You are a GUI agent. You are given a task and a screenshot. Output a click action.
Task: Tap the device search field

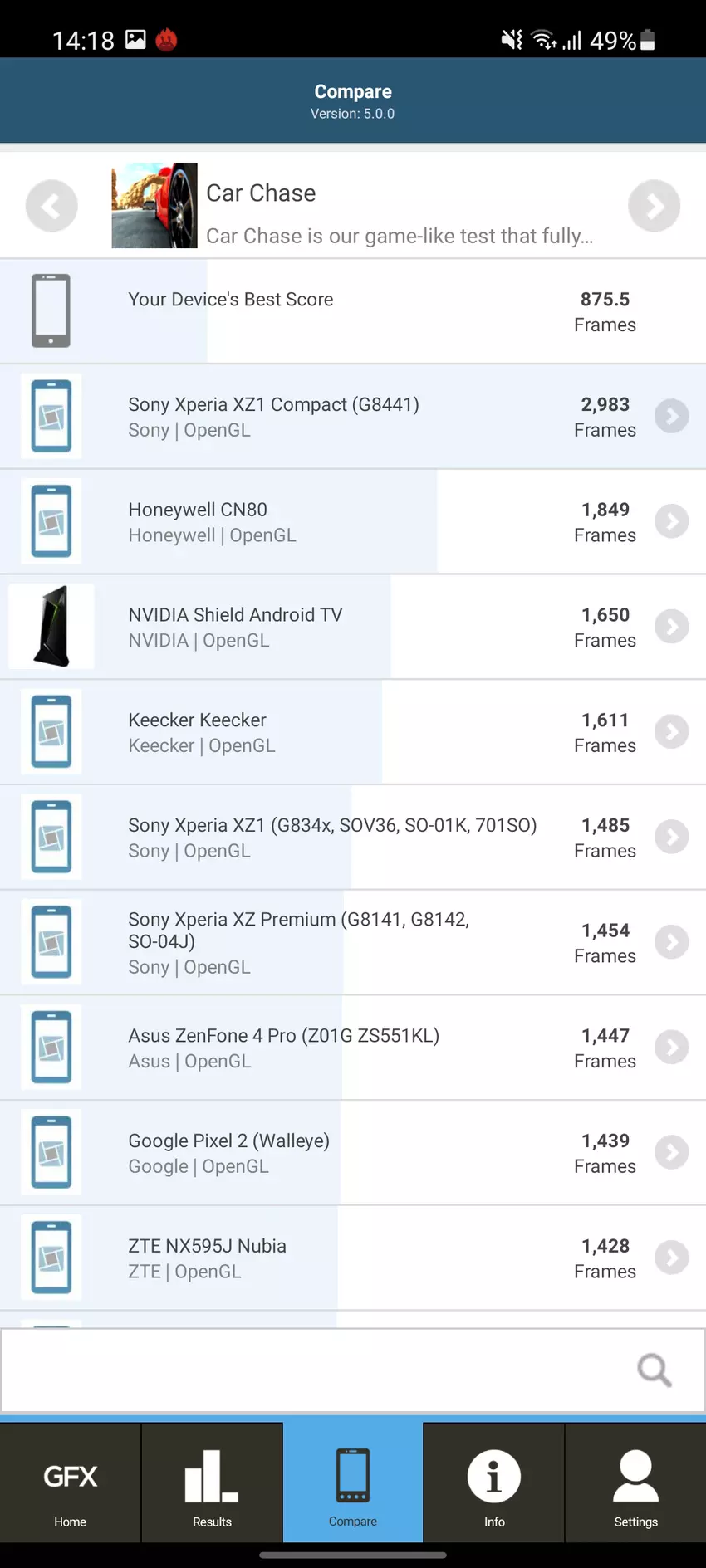(x=316, y=1370)
